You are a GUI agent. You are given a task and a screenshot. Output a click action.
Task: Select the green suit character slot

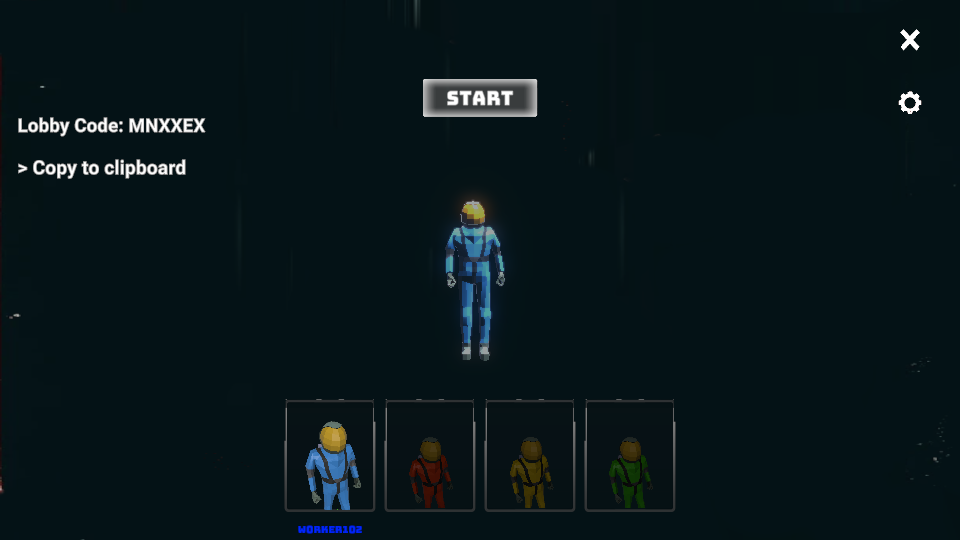630,456
